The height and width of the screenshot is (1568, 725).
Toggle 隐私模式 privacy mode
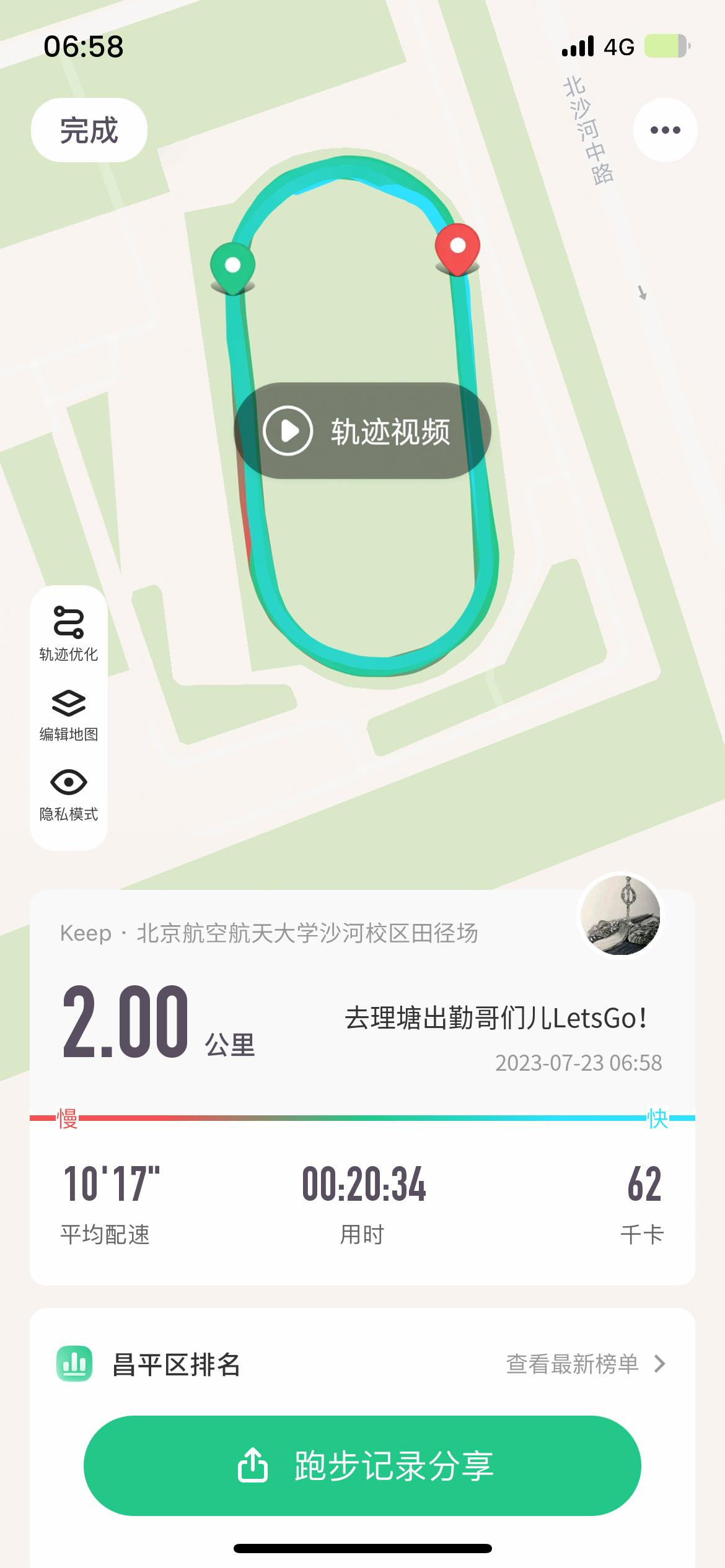click(x=69, y=795)
